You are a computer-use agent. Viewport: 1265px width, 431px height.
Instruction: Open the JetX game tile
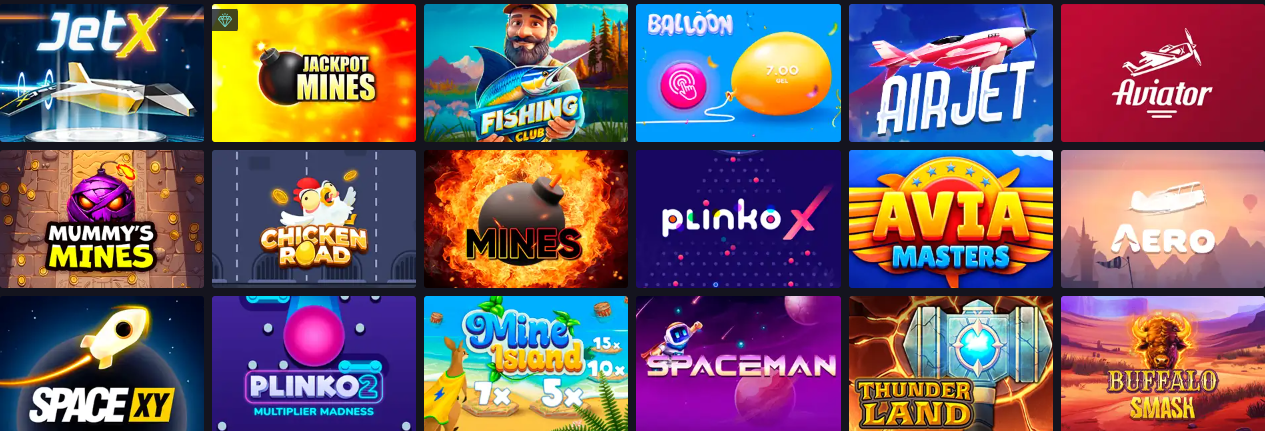[102, 73]
